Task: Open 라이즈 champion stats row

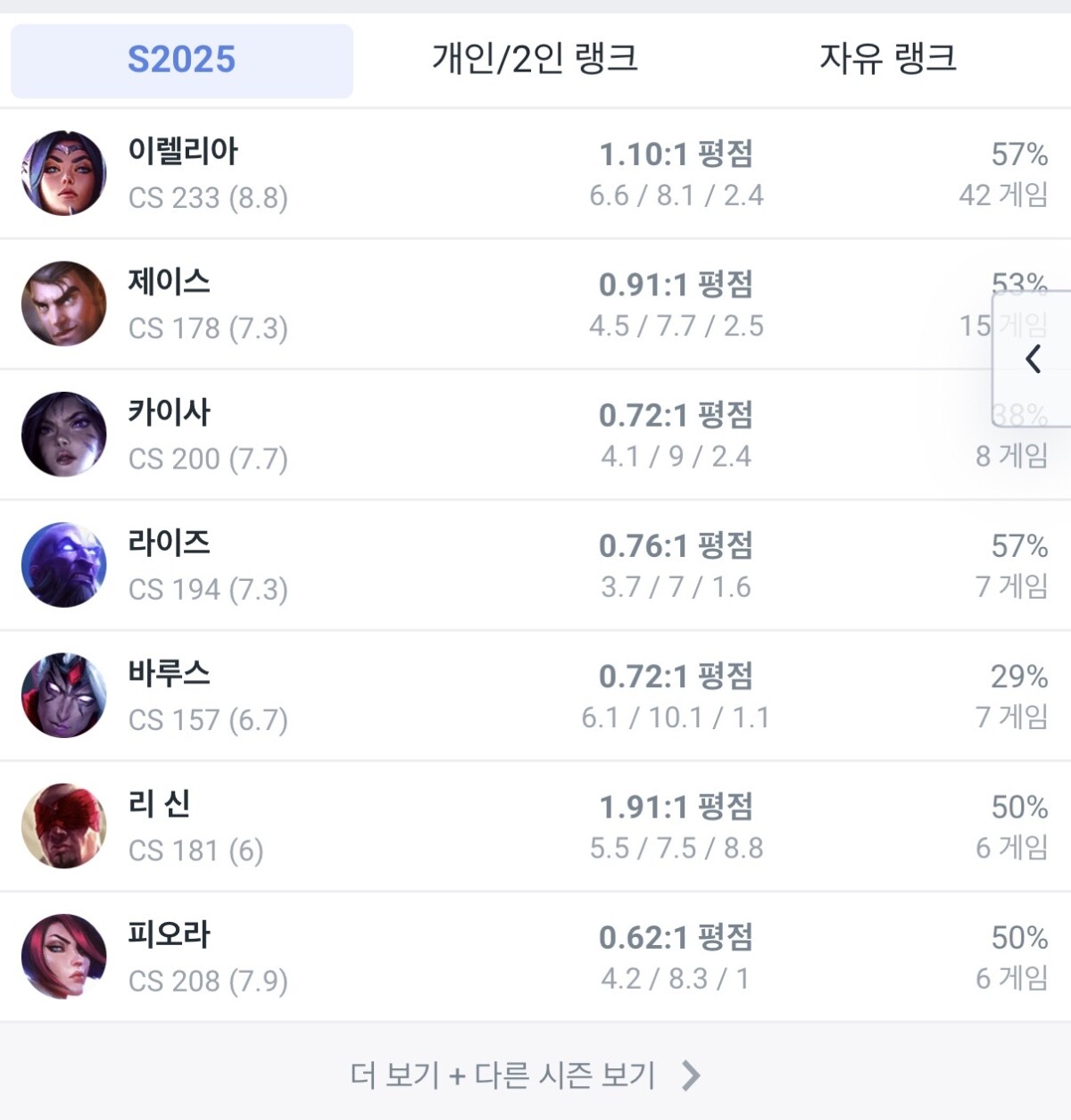Action: (x=534, y=565)
